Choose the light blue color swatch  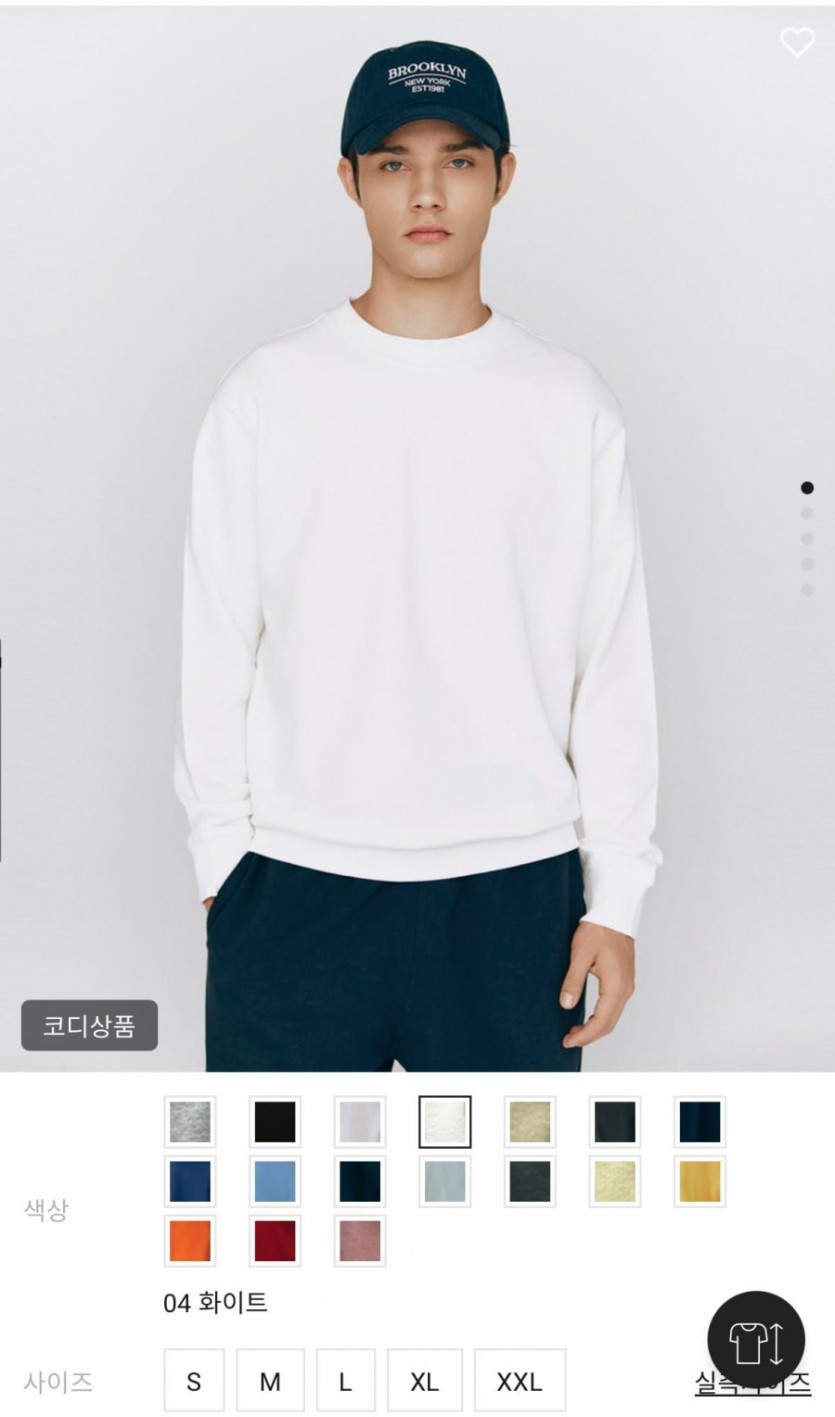point(275,1181)
